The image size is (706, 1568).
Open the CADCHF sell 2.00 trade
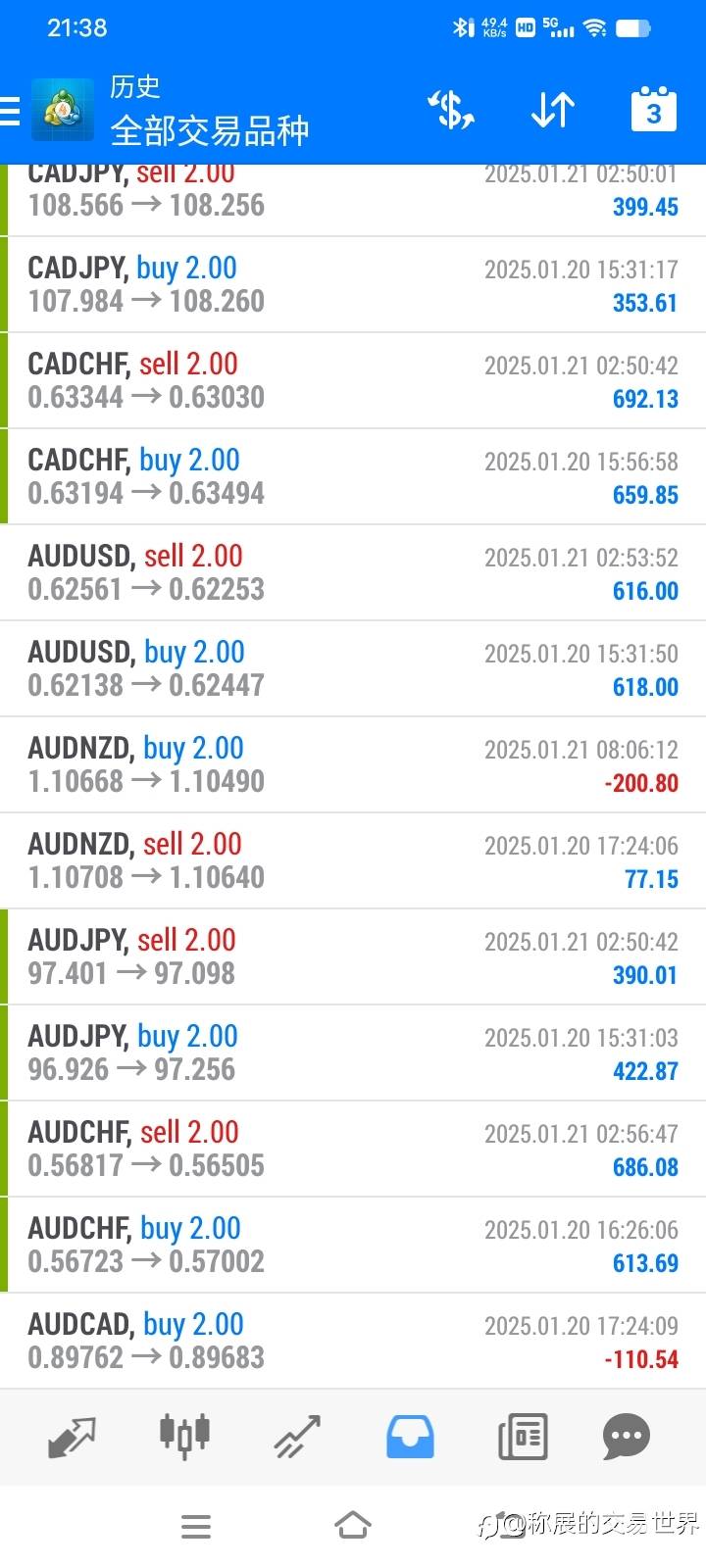click(x=353, y=380)
